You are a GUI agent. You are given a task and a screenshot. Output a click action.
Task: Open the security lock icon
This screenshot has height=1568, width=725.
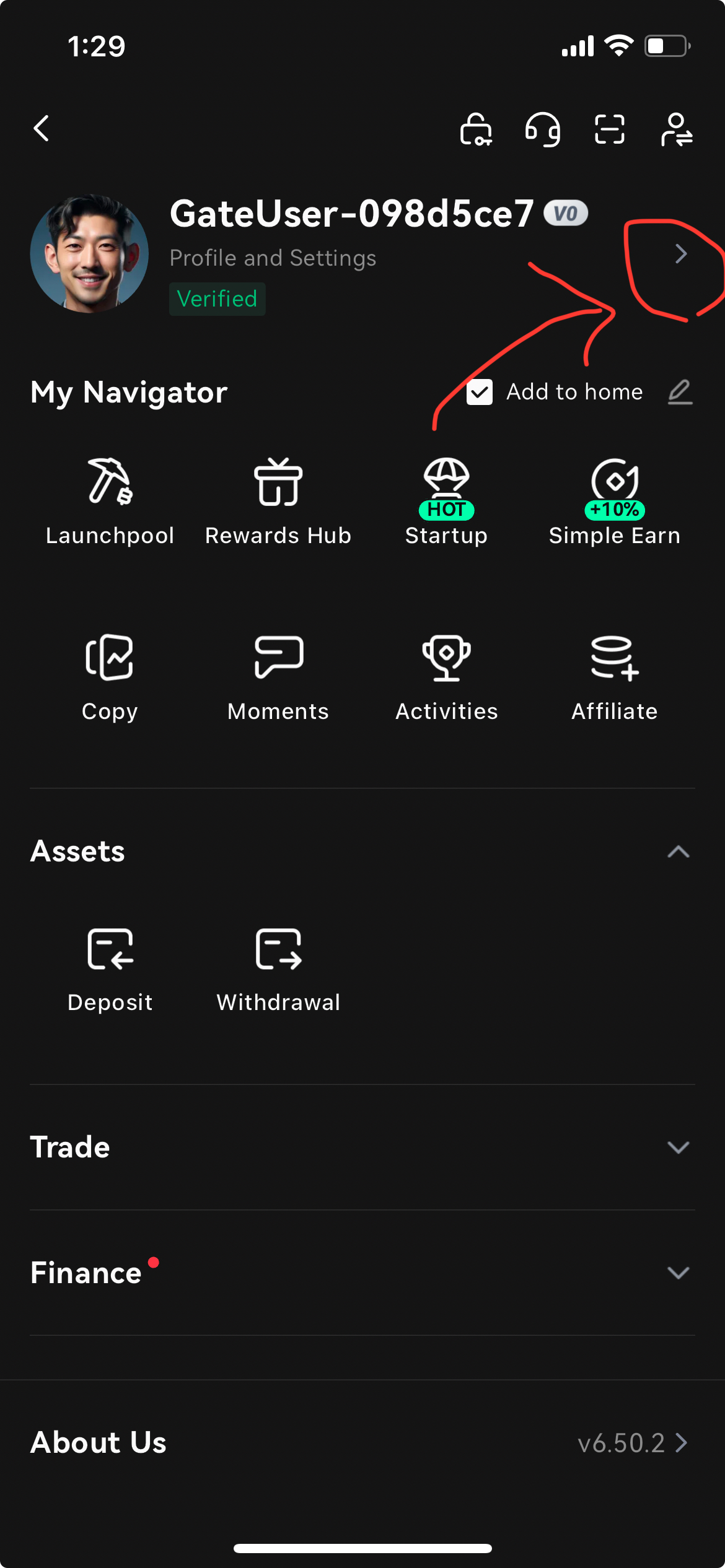(x=476, y=129)
